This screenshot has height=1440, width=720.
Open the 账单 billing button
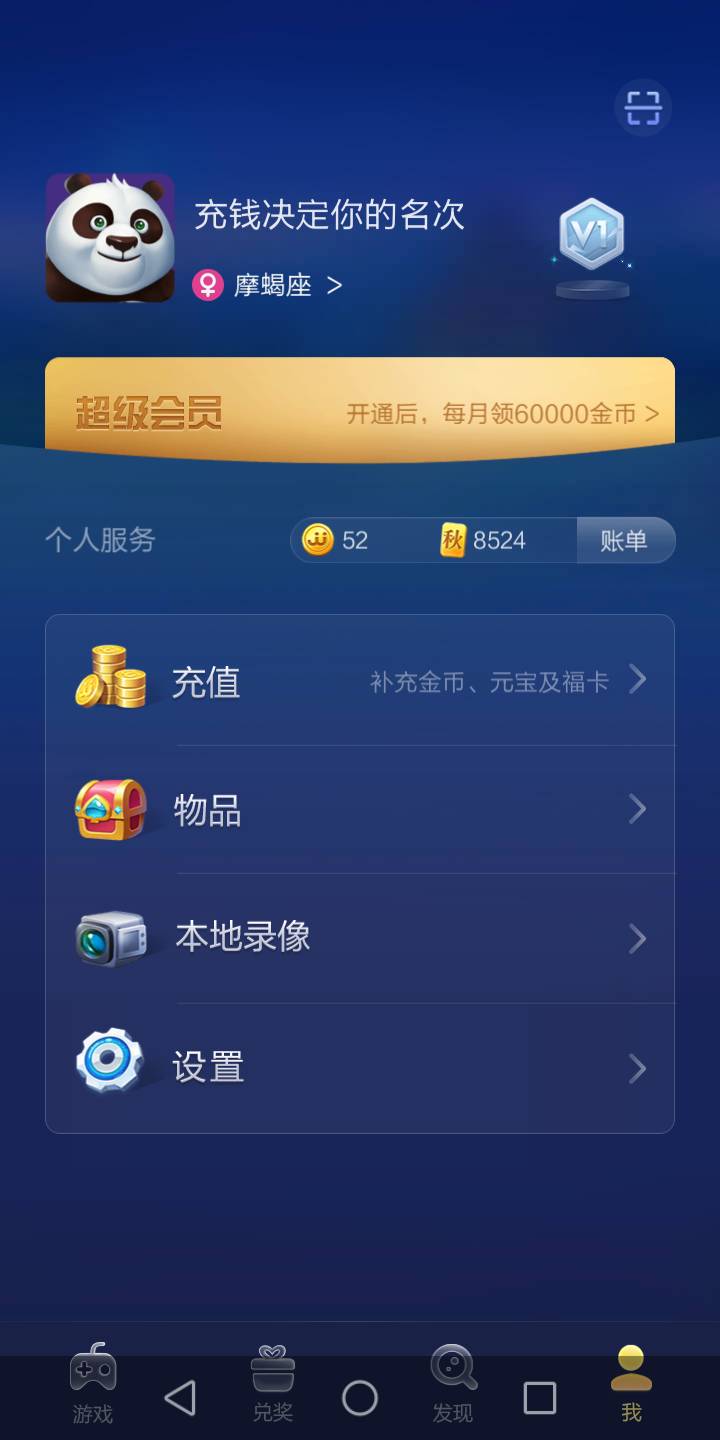(x=625, y=540)
